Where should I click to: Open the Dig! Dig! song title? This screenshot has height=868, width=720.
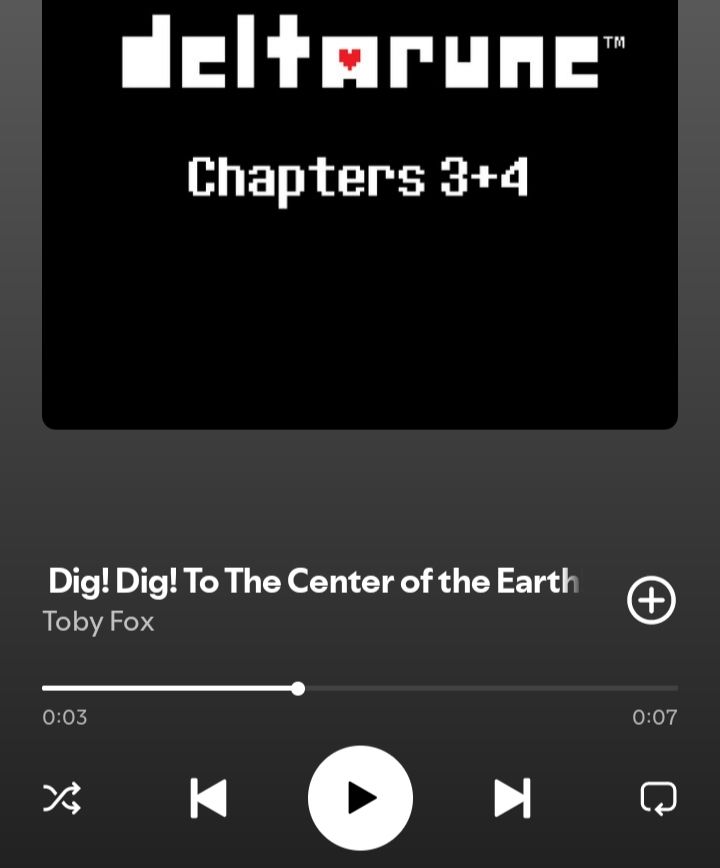pyautogui.click(x=313, y=581)
